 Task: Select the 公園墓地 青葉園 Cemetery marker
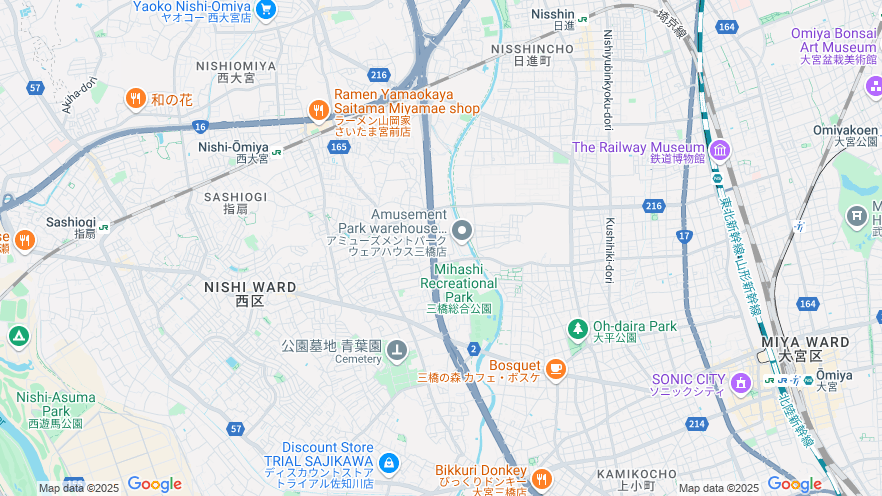pos(398,350)
